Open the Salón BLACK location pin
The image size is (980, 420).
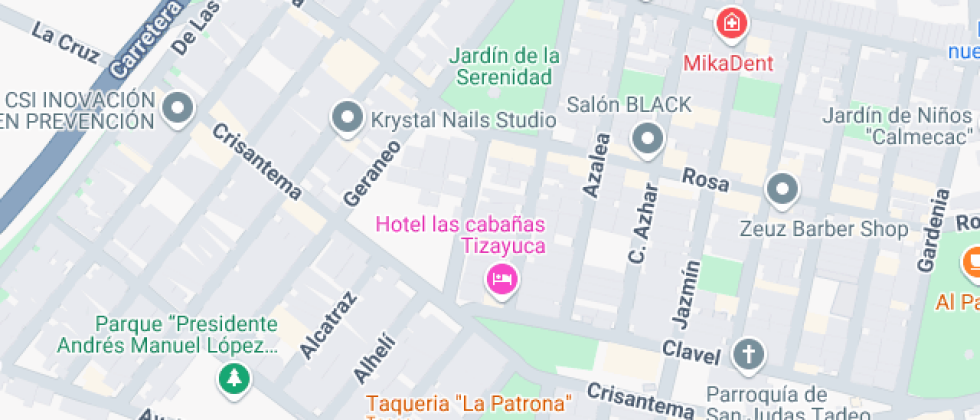pos(648,138)
